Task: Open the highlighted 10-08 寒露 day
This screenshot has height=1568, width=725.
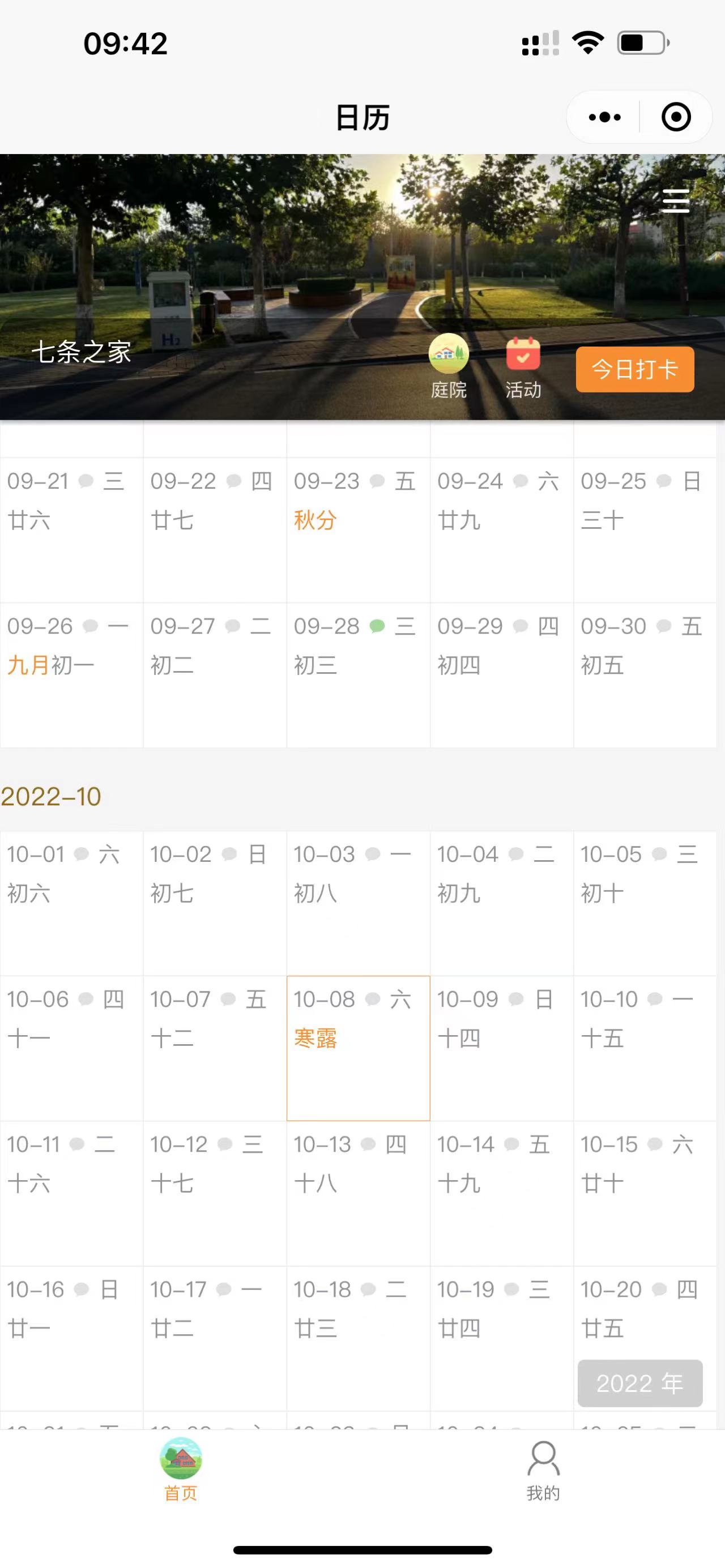Action: [359, 1048]
